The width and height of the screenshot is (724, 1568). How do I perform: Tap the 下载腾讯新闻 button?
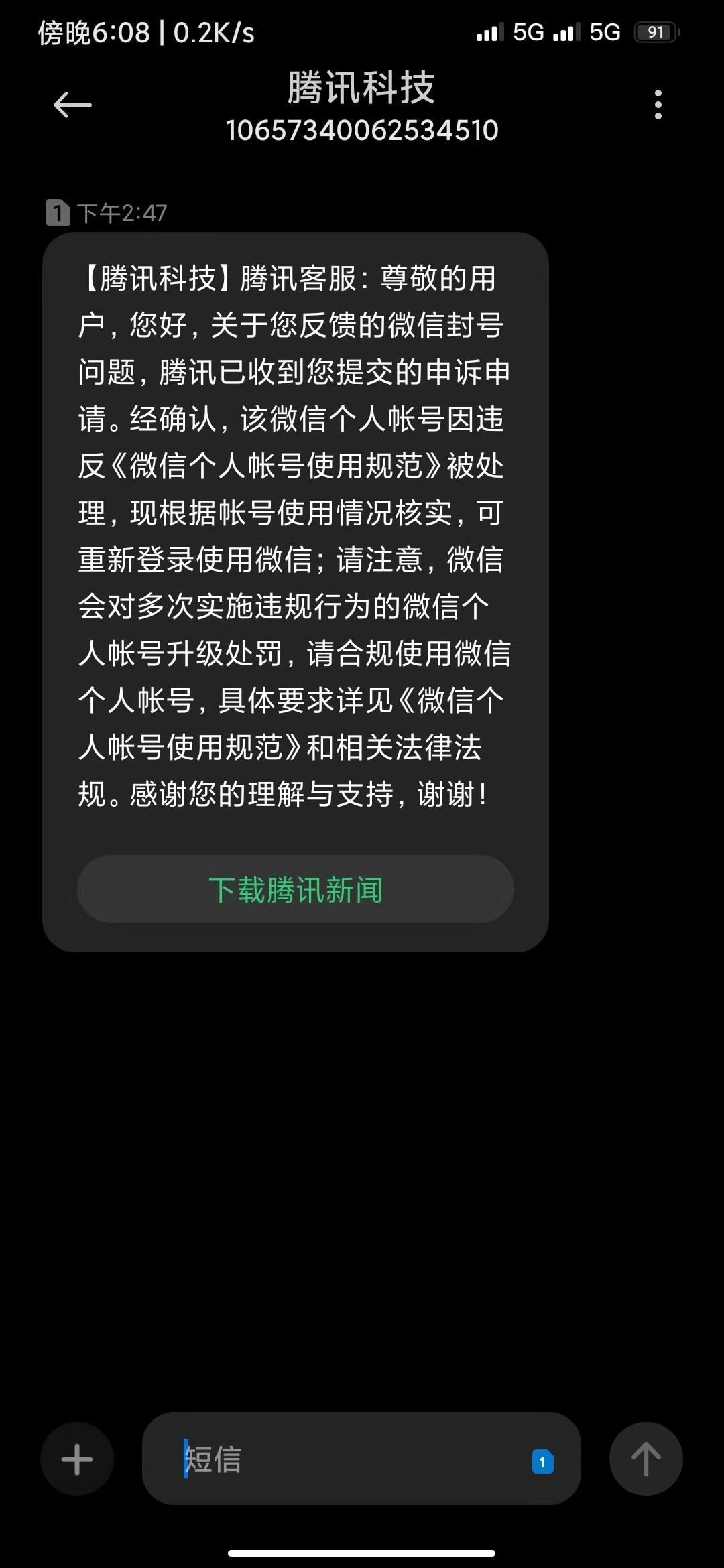(x=296, y=889)
